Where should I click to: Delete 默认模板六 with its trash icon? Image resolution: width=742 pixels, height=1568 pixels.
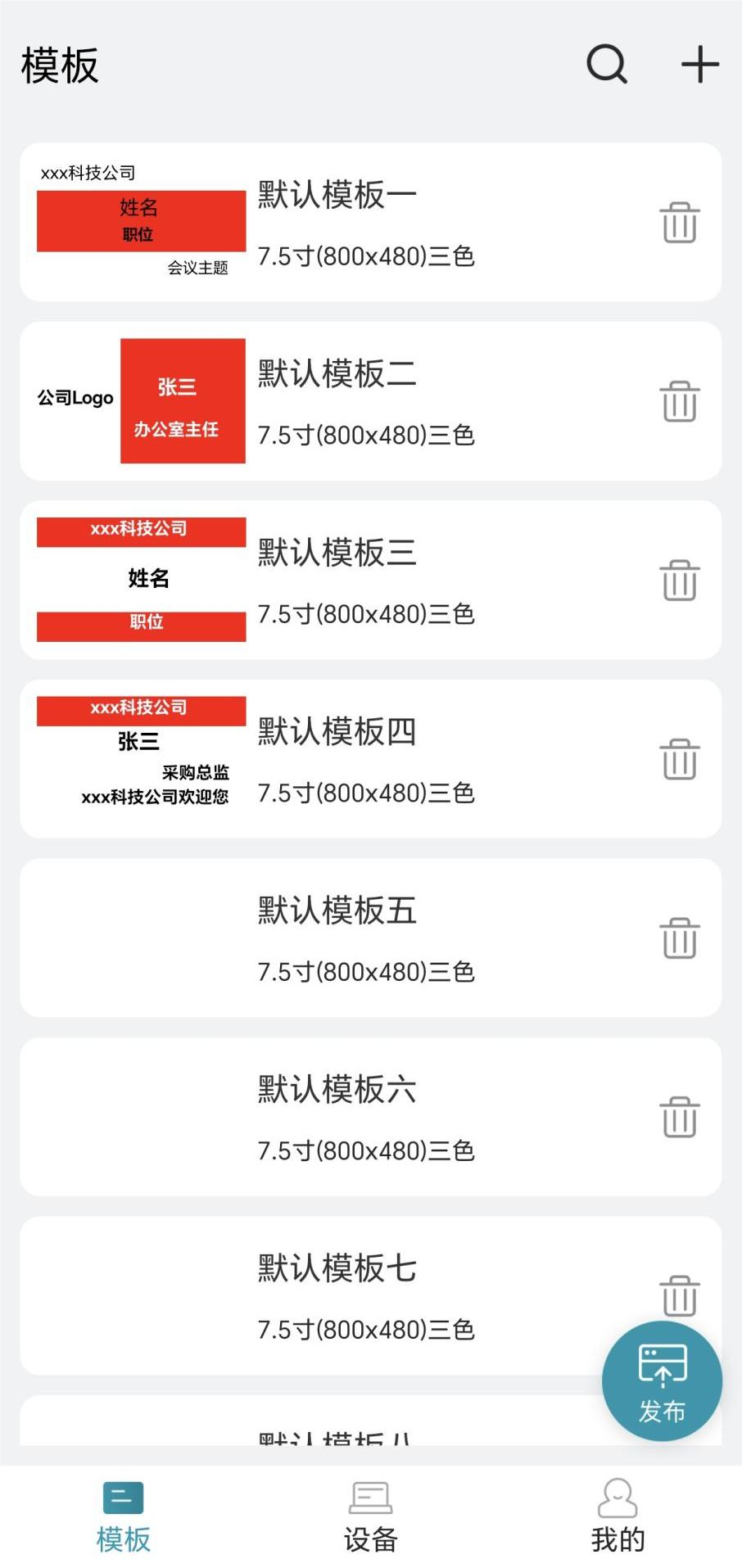680,1117
